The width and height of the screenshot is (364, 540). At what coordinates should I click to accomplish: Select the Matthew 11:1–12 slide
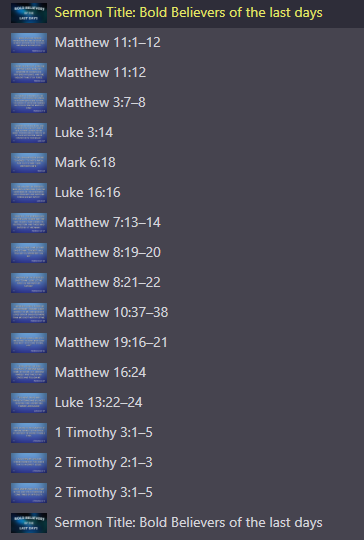[x=182, y=43]
